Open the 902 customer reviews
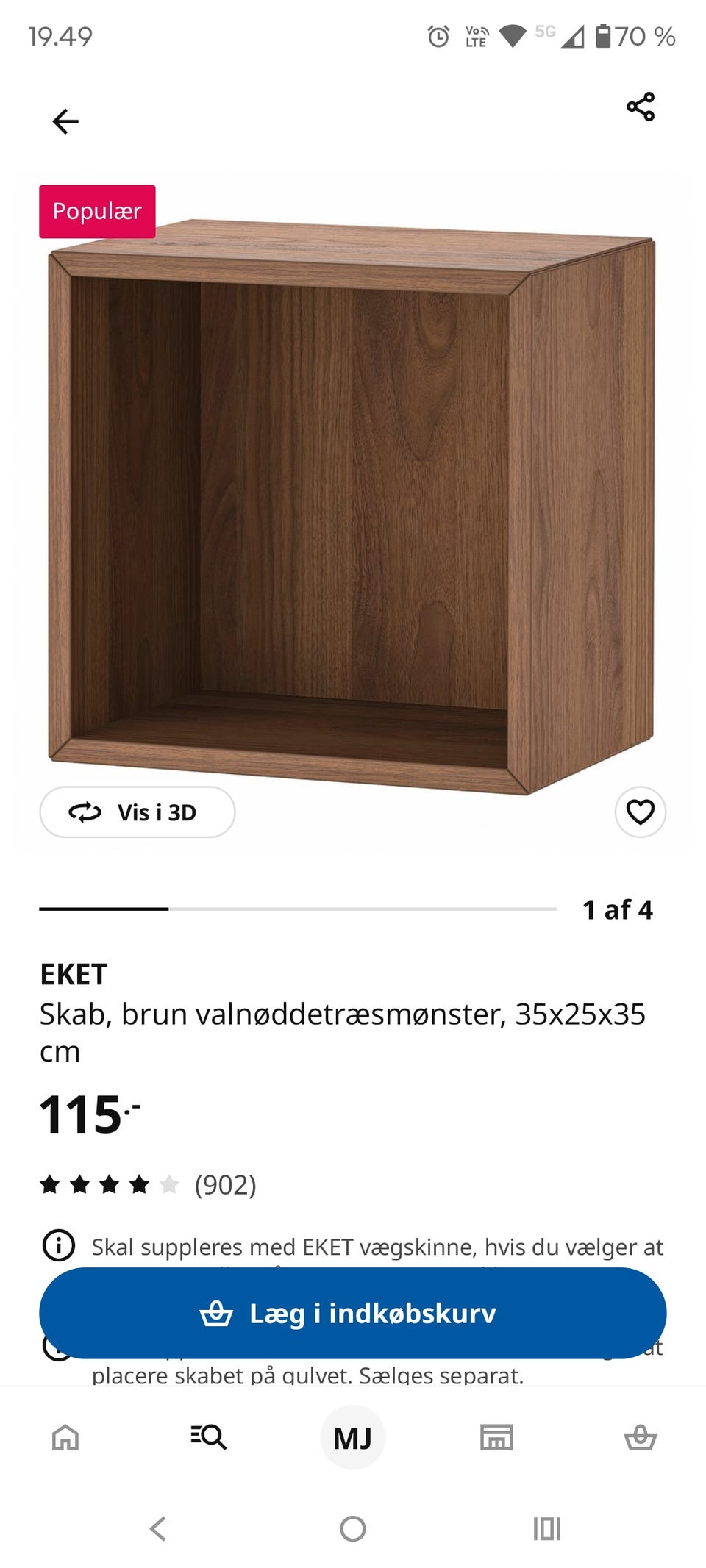 [x=224, y=1185]
